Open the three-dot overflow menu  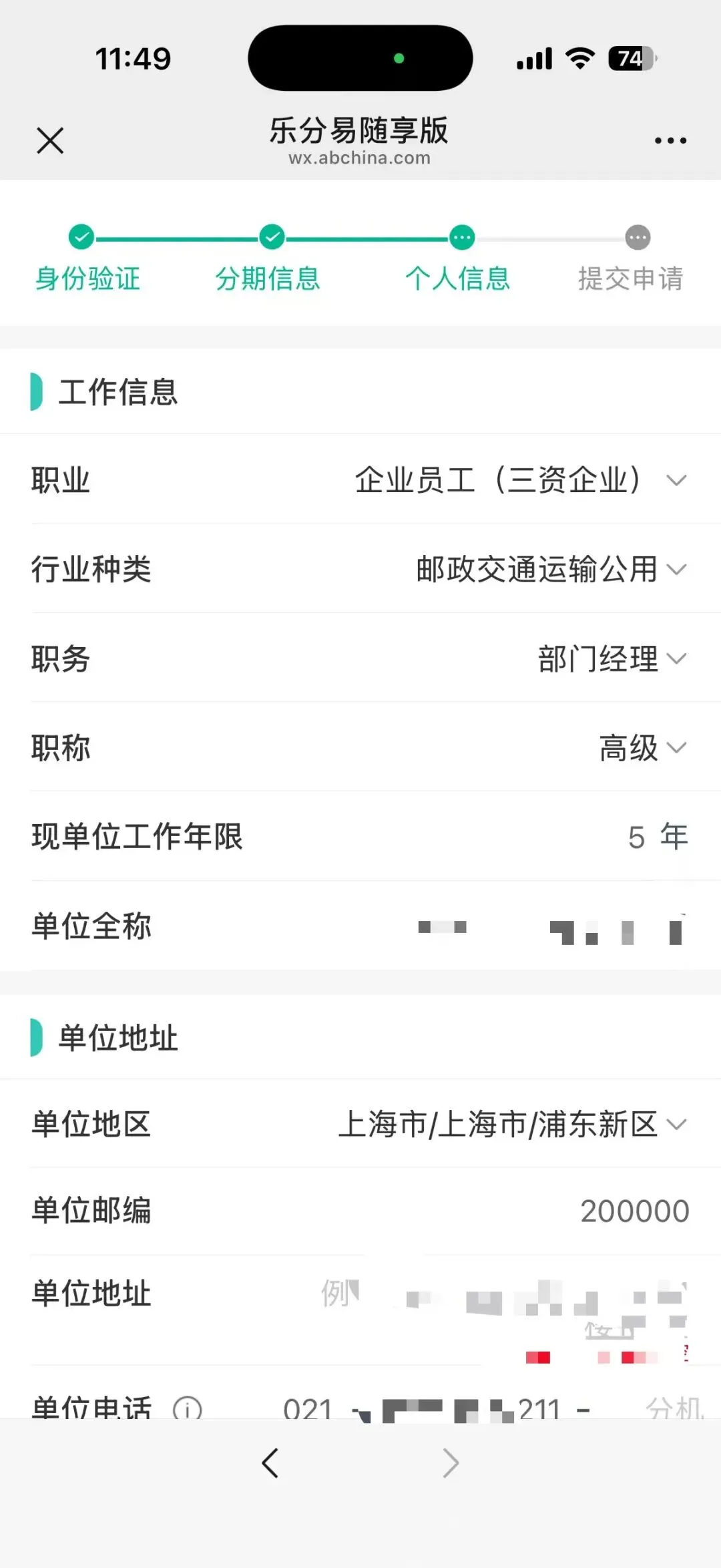click(670, 141)
